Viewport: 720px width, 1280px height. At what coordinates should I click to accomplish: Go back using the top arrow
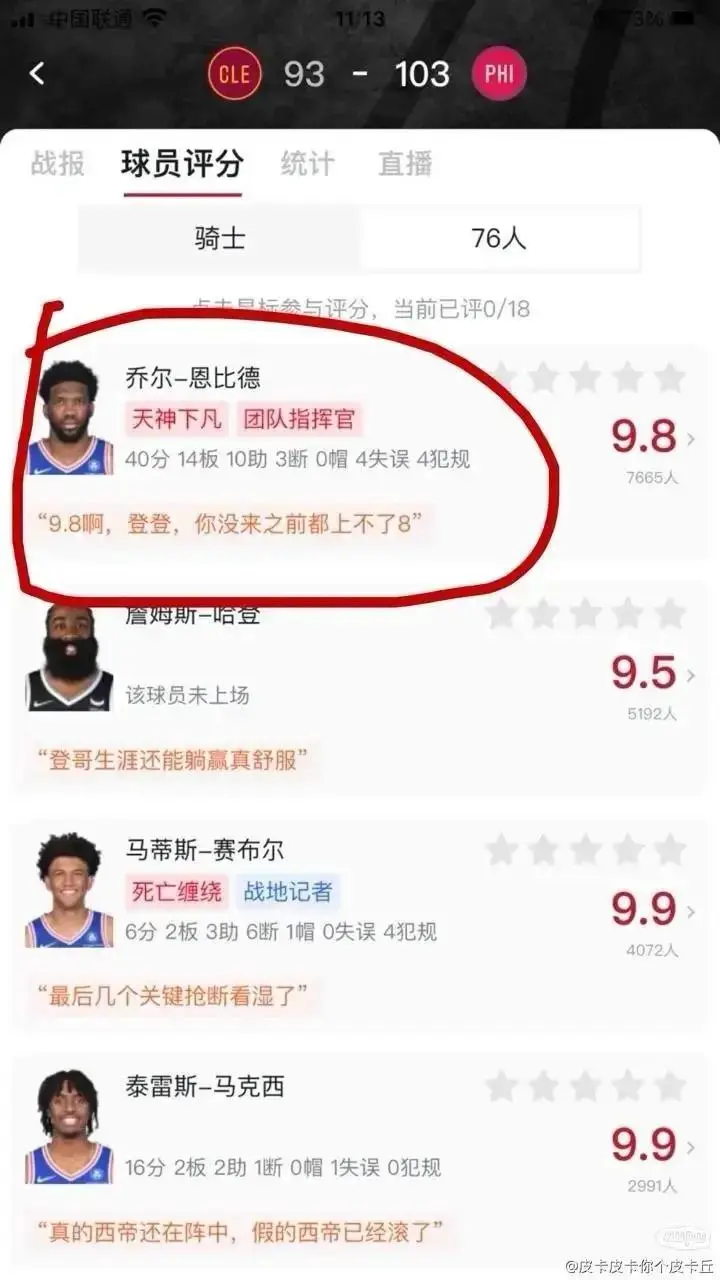click(37, 74)
